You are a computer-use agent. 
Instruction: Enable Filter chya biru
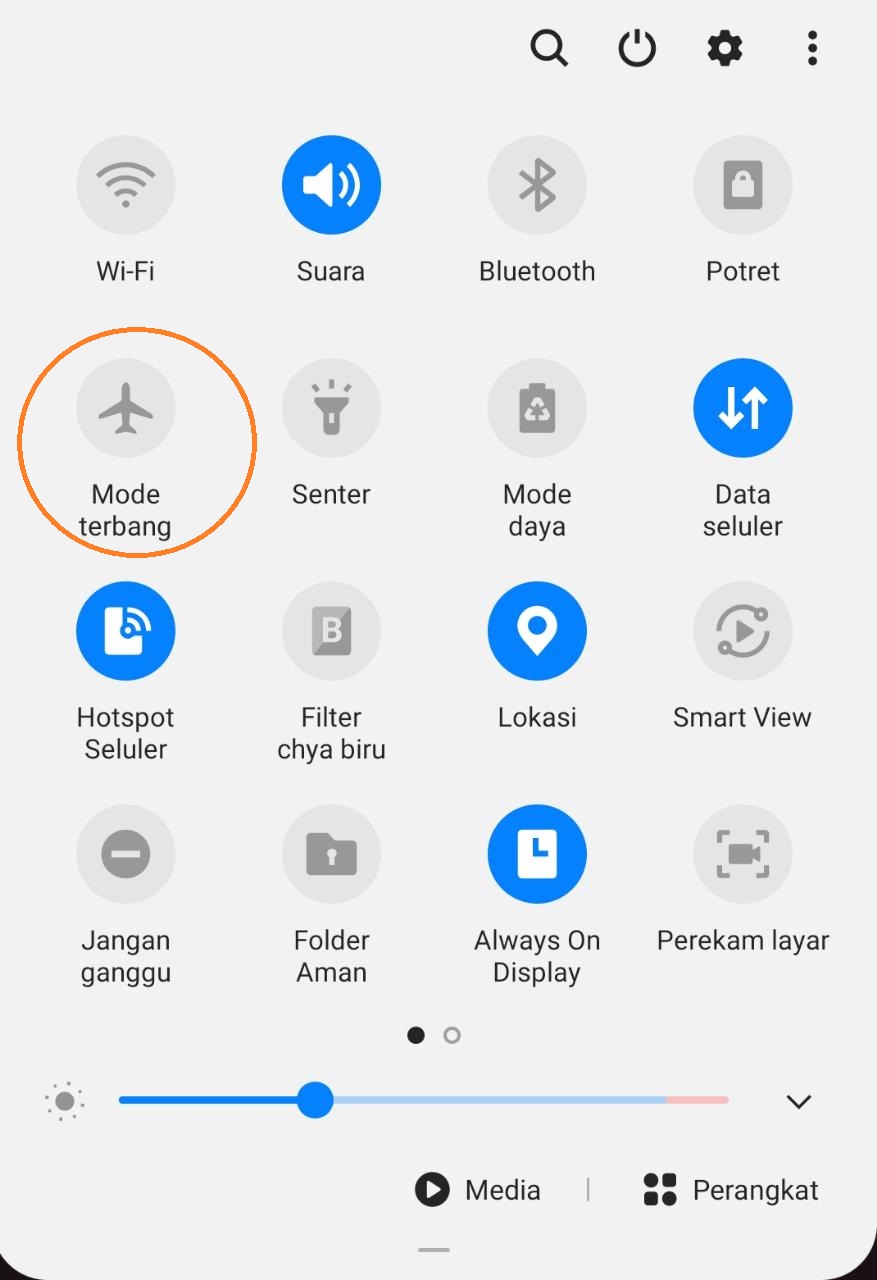pyautogui.click(x=331, y=632)
